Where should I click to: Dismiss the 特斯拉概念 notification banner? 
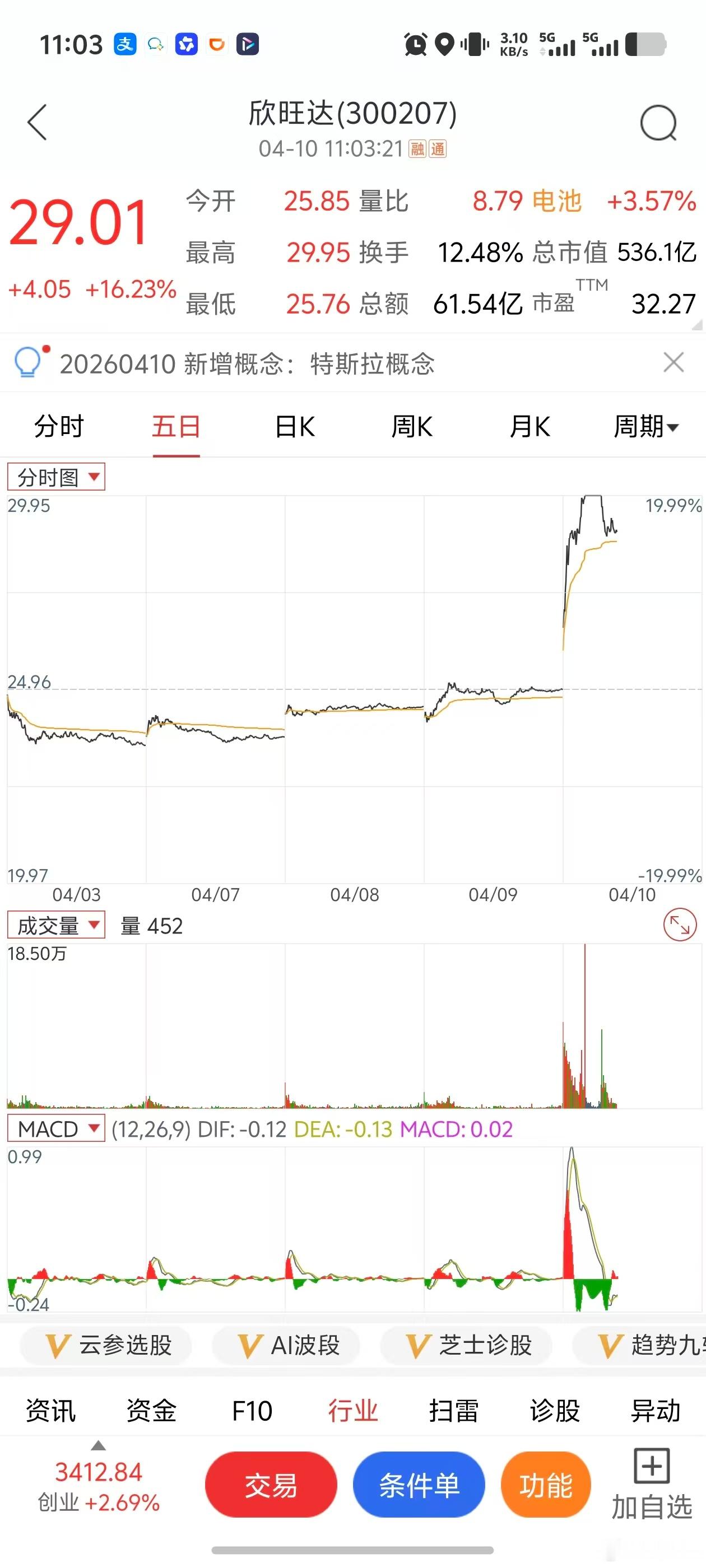coord(673,362)
